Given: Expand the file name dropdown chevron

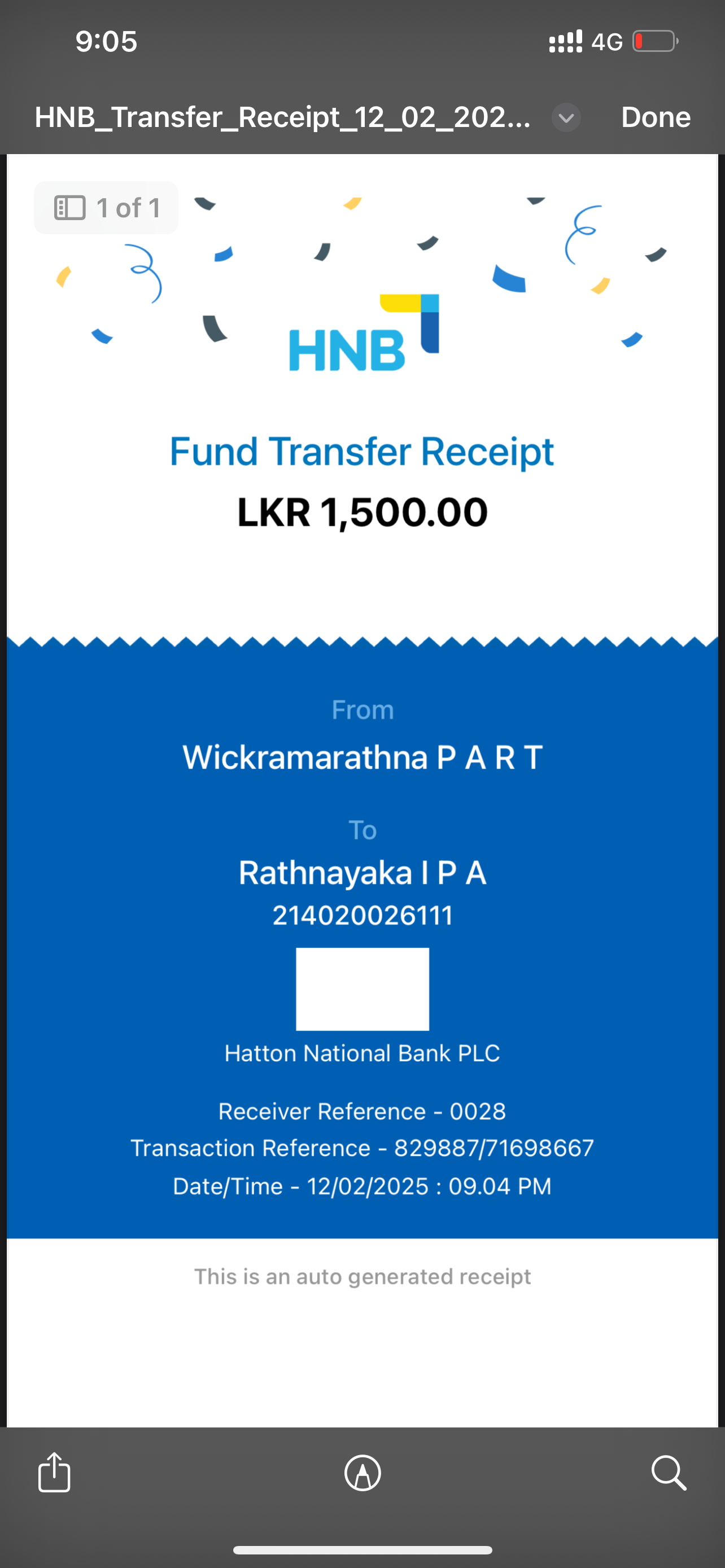Looking at the screenshot, I should 566,117.
